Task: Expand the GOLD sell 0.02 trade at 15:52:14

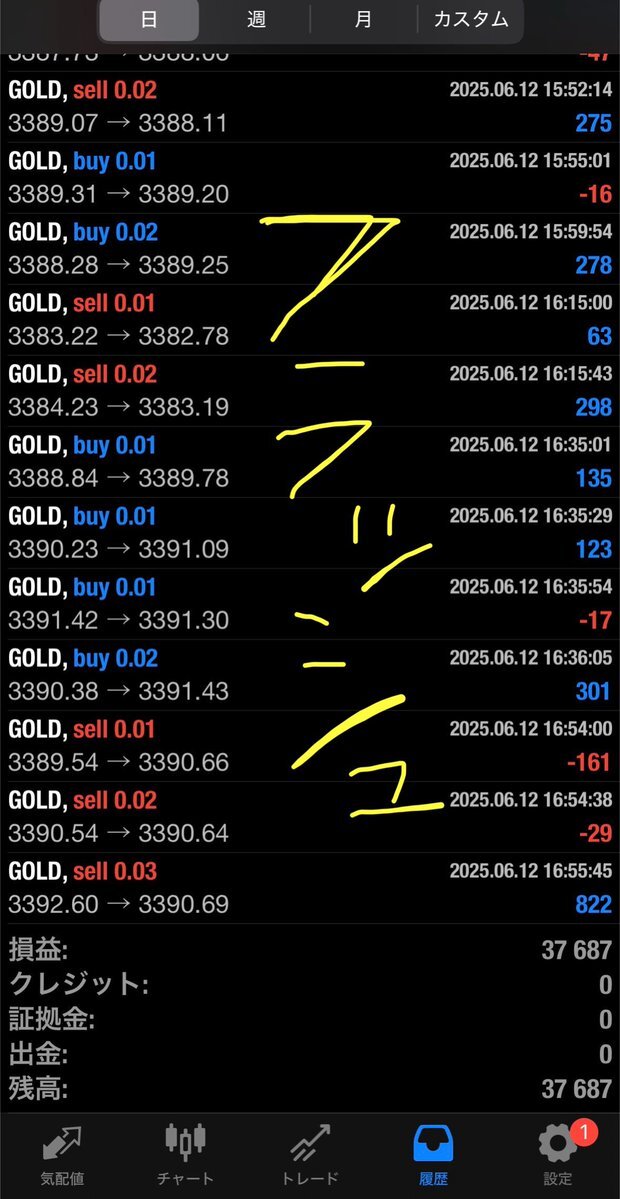Action: [x=310, y=107]
